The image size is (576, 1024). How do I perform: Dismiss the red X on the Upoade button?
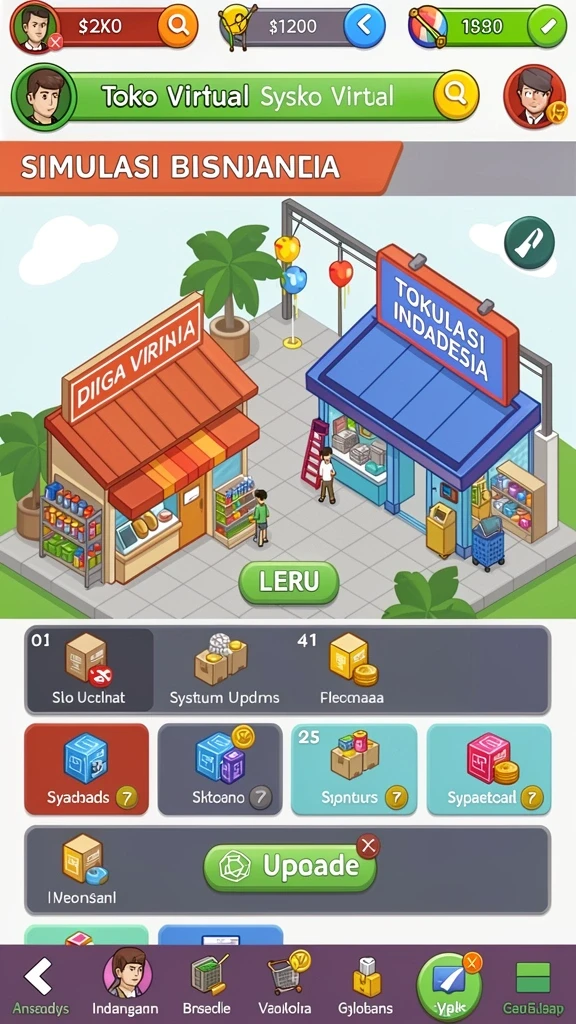pos(368,846)
